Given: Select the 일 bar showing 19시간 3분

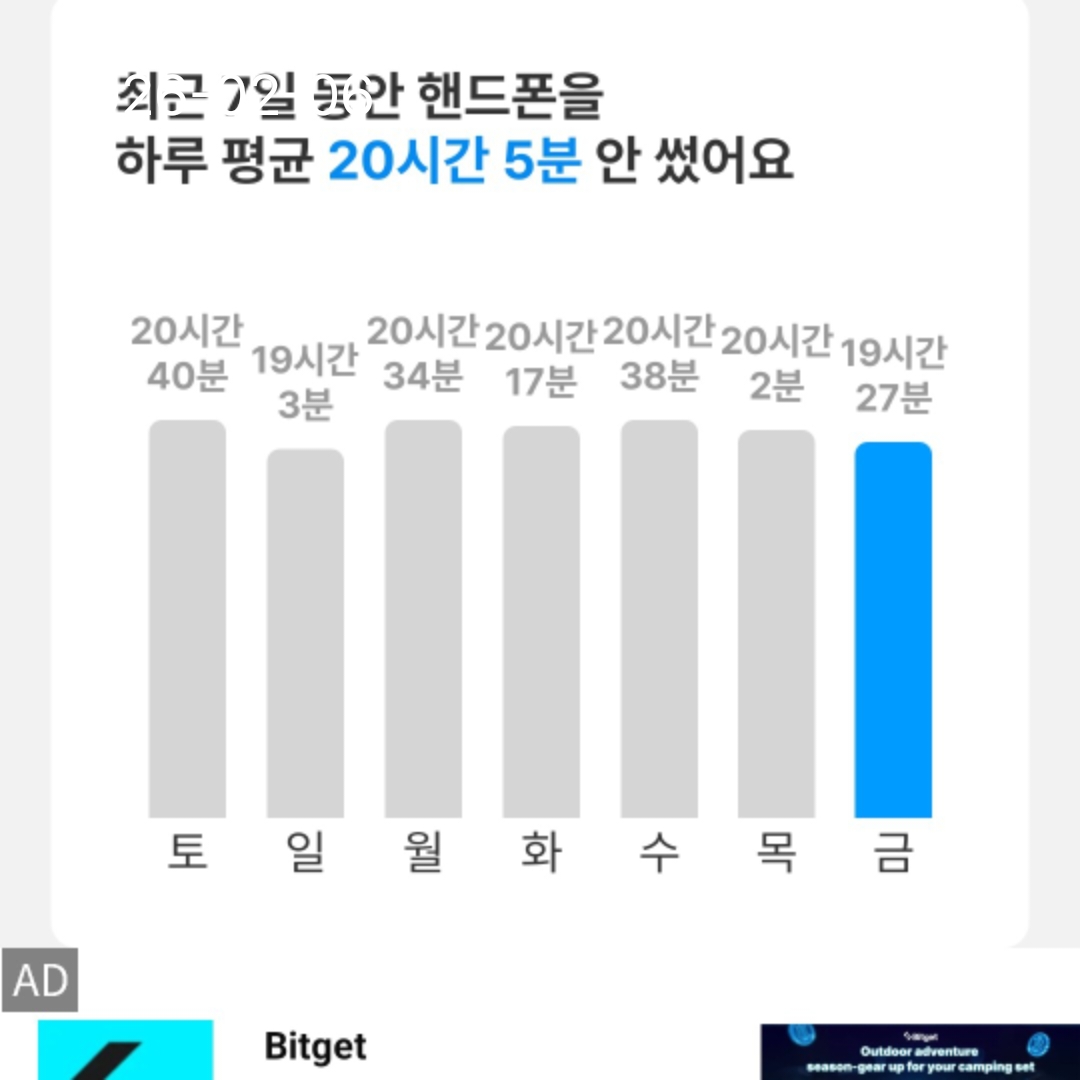Looking at the screenshot, I should (x=305, y=633).
